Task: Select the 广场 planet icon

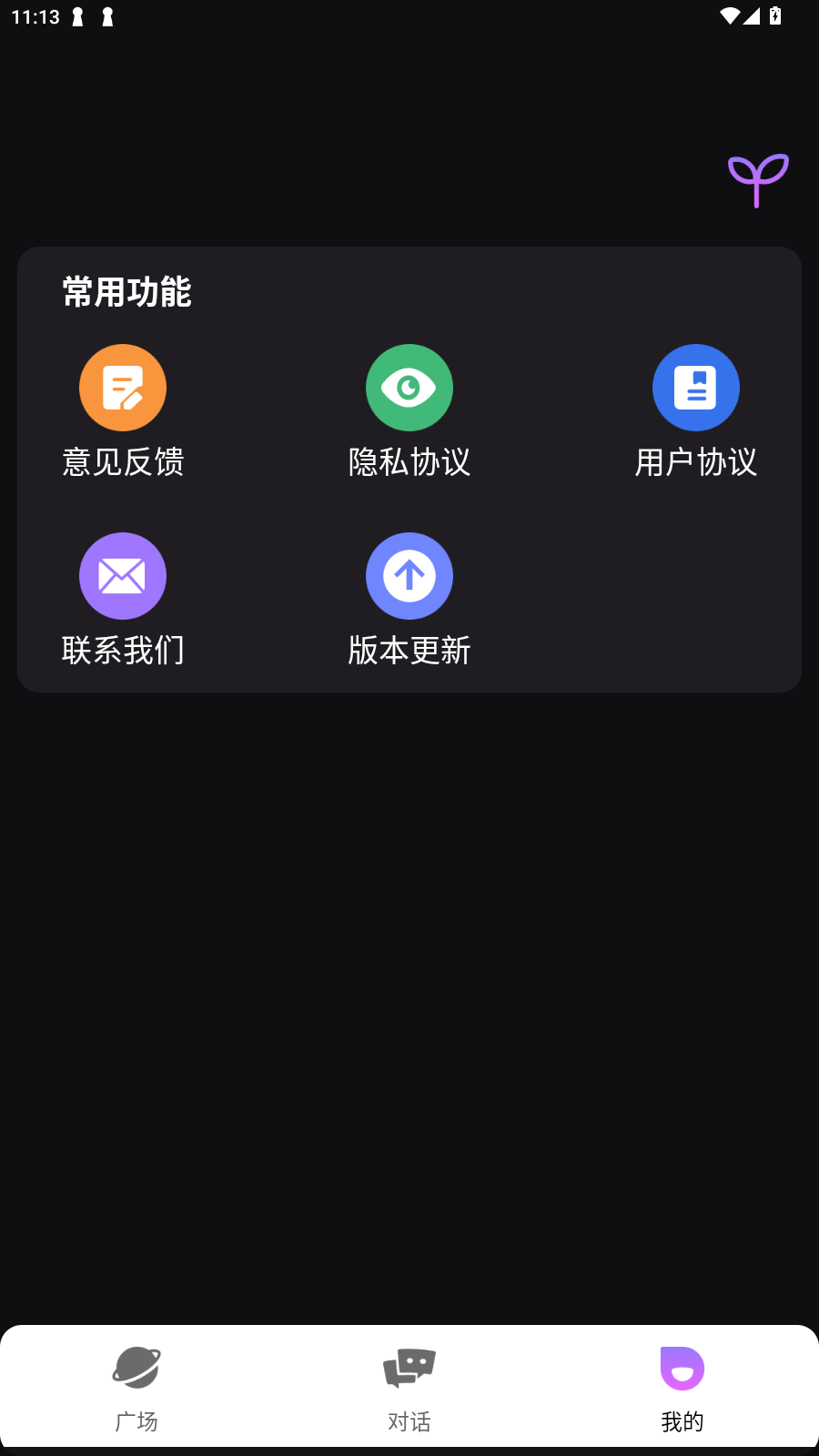Action: tap(136, 1366)
